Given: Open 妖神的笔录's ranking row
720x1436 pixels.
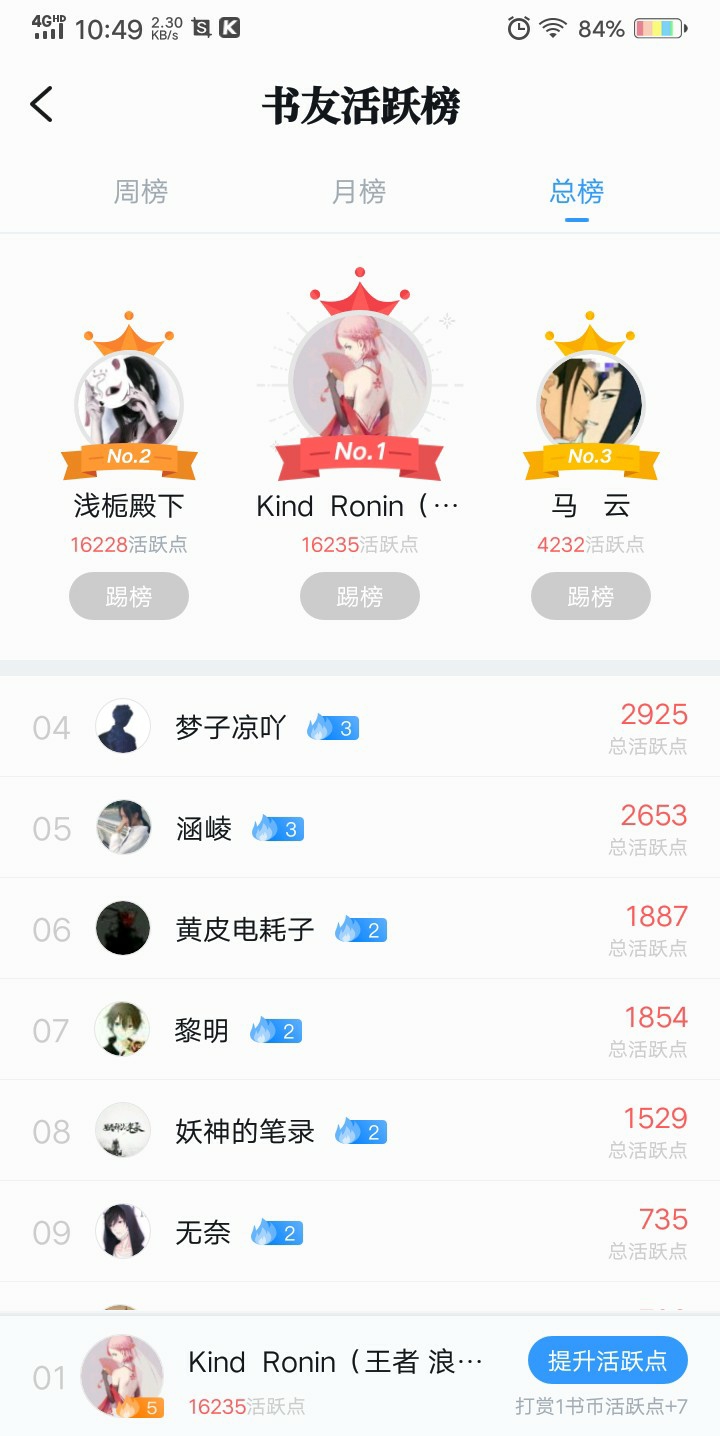Looking at the screenshot, I should (x=360, y=1130).
